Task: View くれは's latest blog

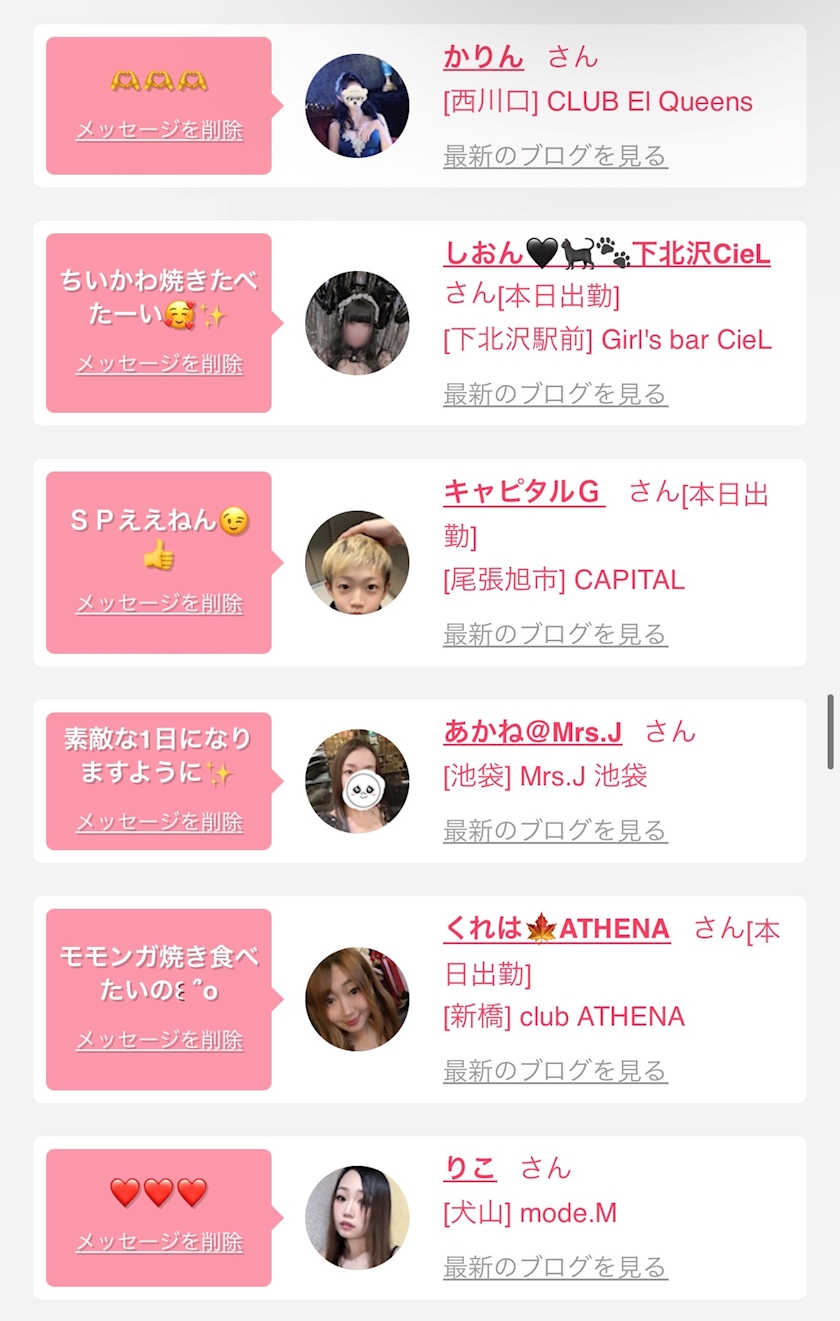Action: [555, 1070]
